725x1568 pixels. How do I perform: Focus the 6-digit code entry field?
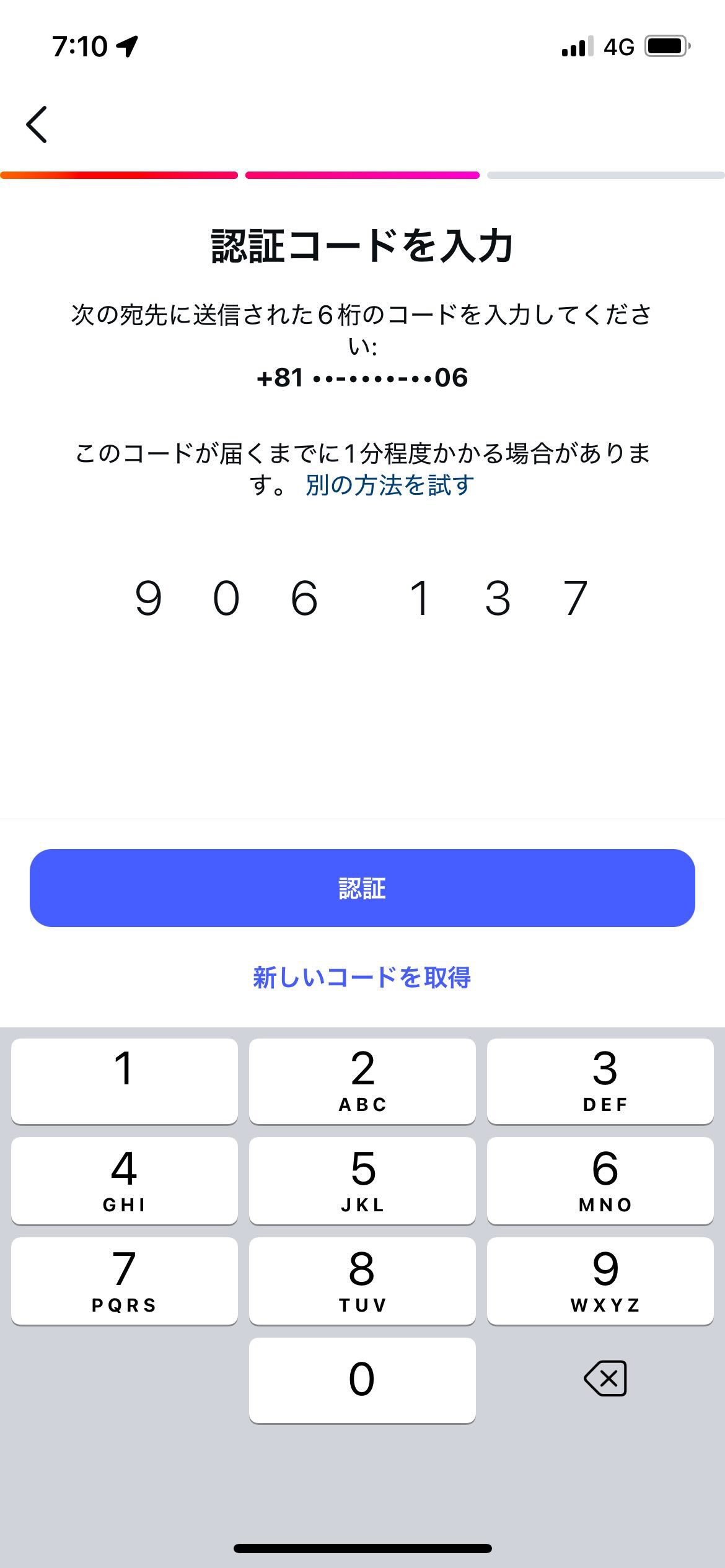(362, 599)
